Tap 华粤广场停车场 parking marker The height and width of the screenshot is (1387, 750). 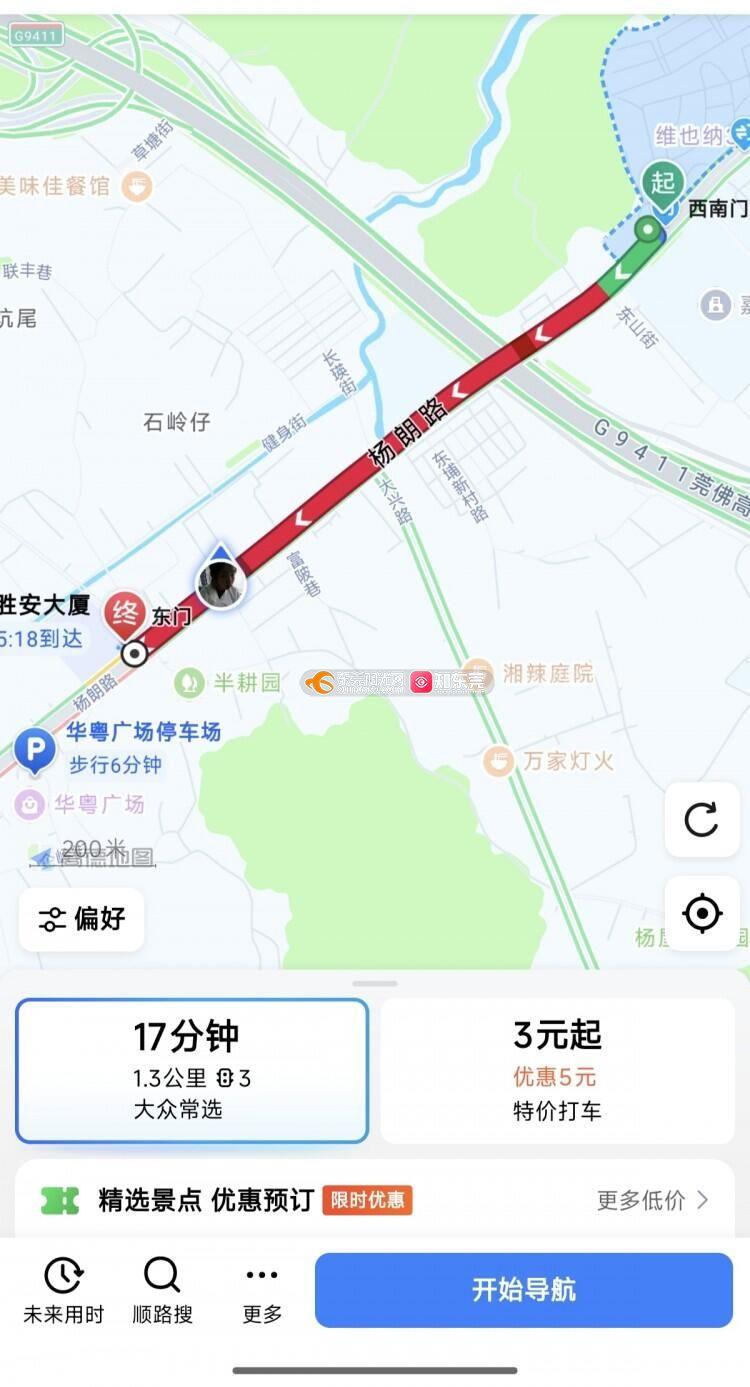pyautogui.click(x=36, y=750)
